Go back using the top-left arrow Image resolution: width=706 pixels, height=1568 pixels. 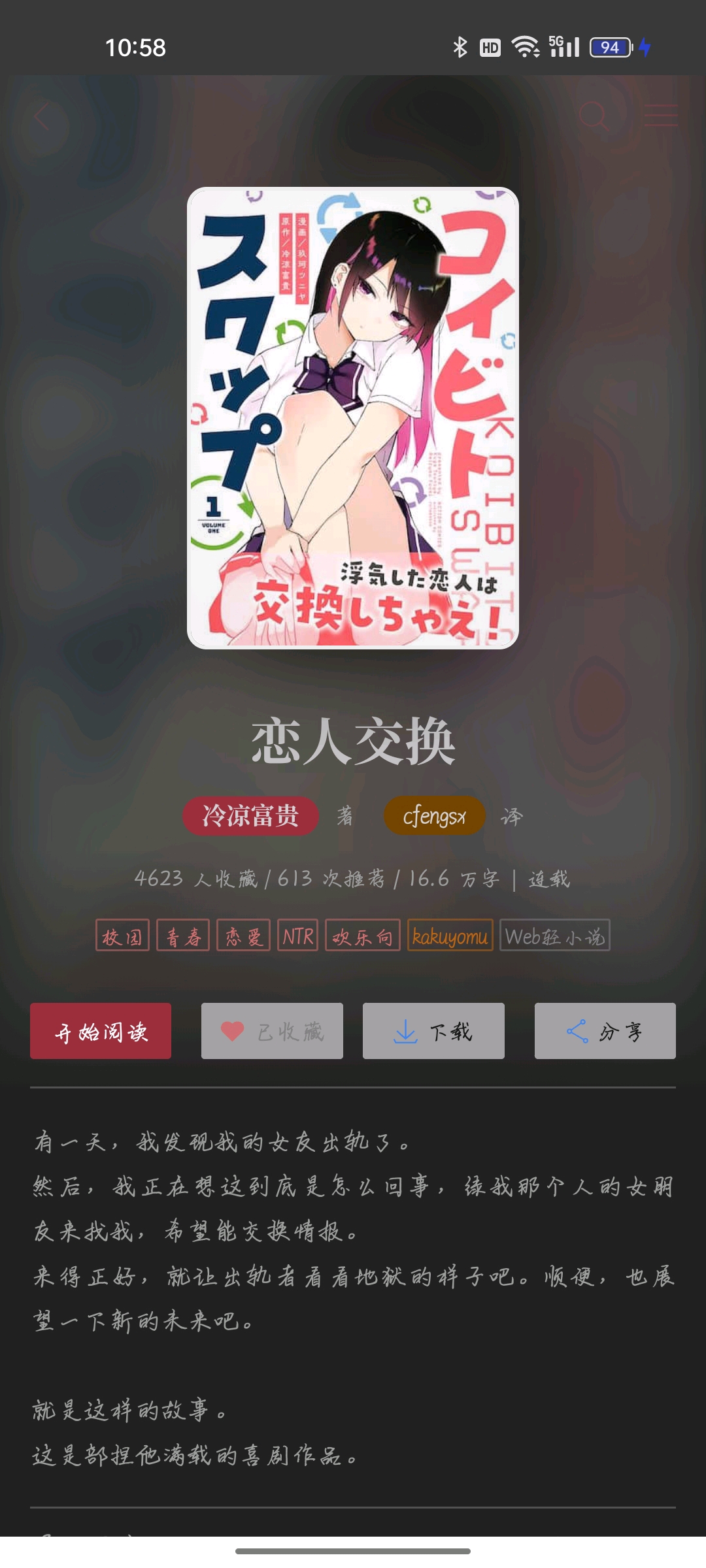pyautogui.click(x=42, y=117)
